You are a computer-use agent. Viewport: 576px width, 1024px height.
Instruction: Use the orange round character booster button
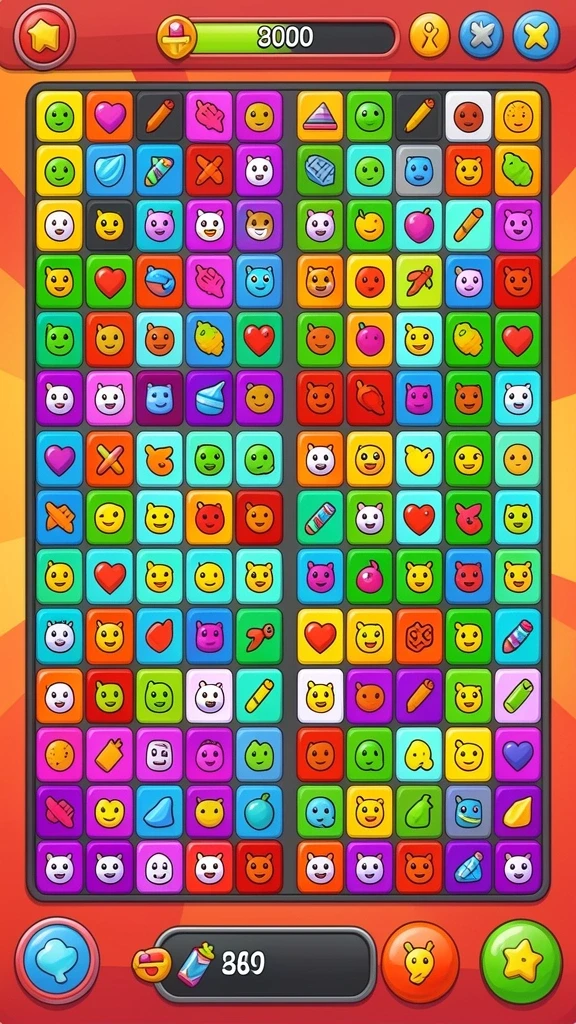click(x=420, y=961)
